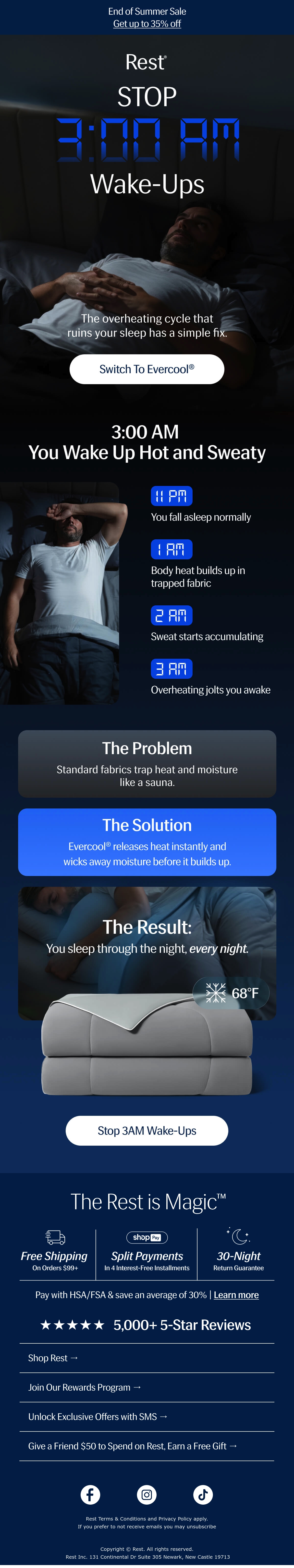Open the Give a Friend $50 row

click(147, 1446)
